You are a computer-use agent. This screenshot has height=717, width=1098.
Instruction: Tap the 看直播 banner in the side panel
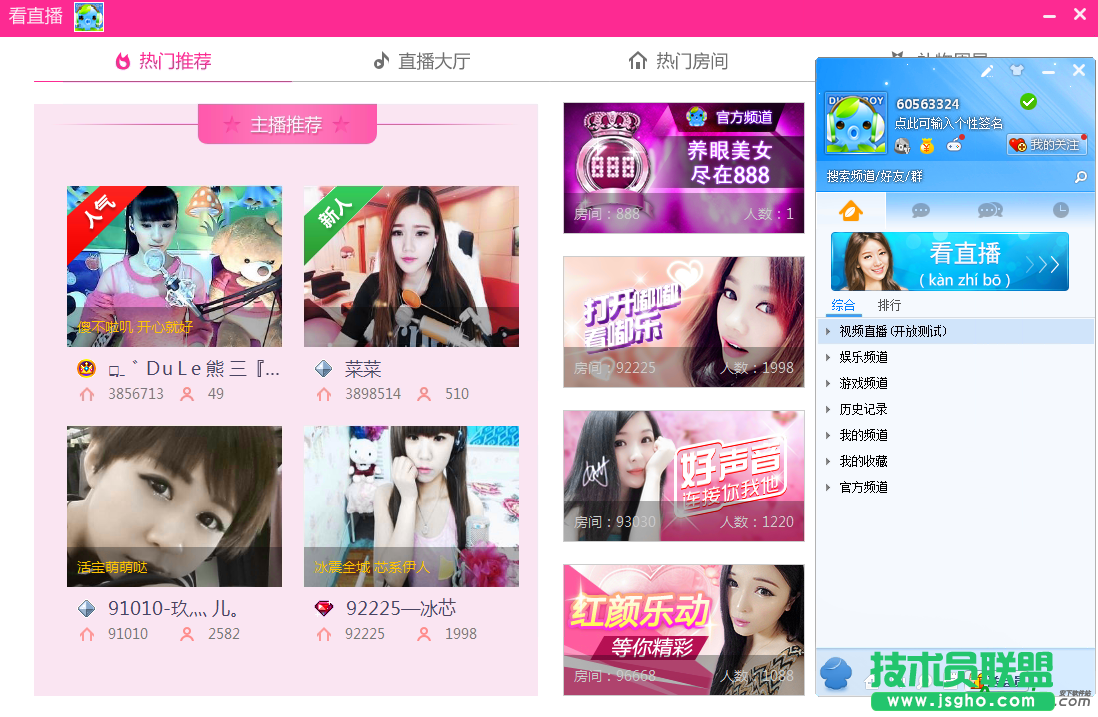click(949, 262)
